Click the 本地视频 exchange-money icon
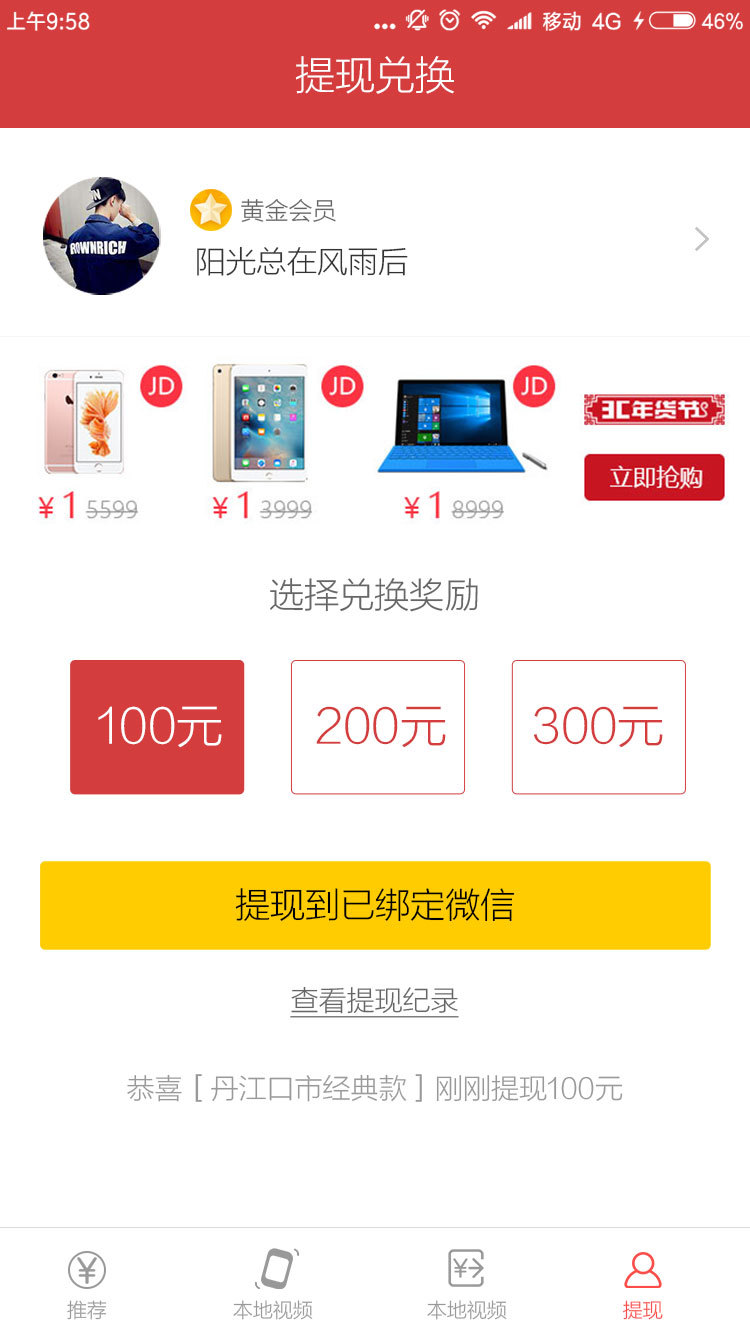This screenshot has height=1334, width=750. click(x=466, y=1268)
